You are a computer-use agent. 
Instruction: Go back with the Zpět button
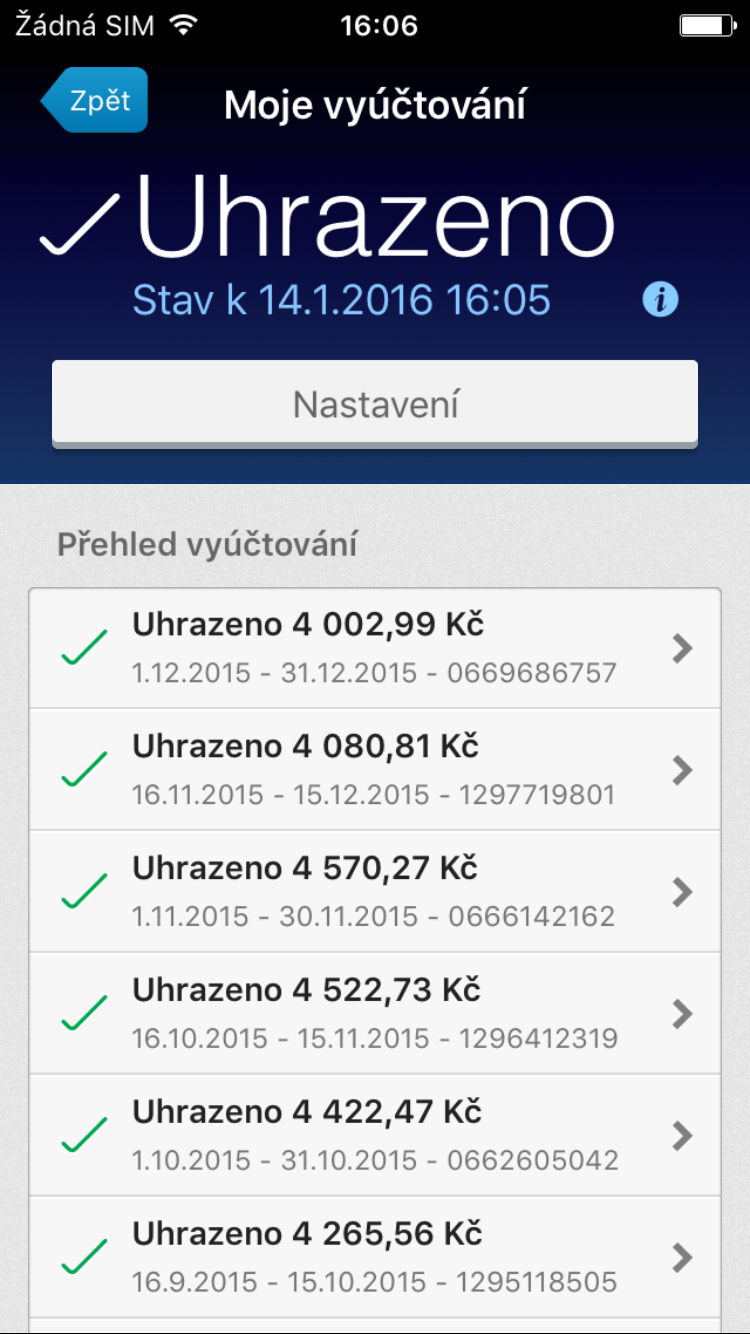pos(94,100)
